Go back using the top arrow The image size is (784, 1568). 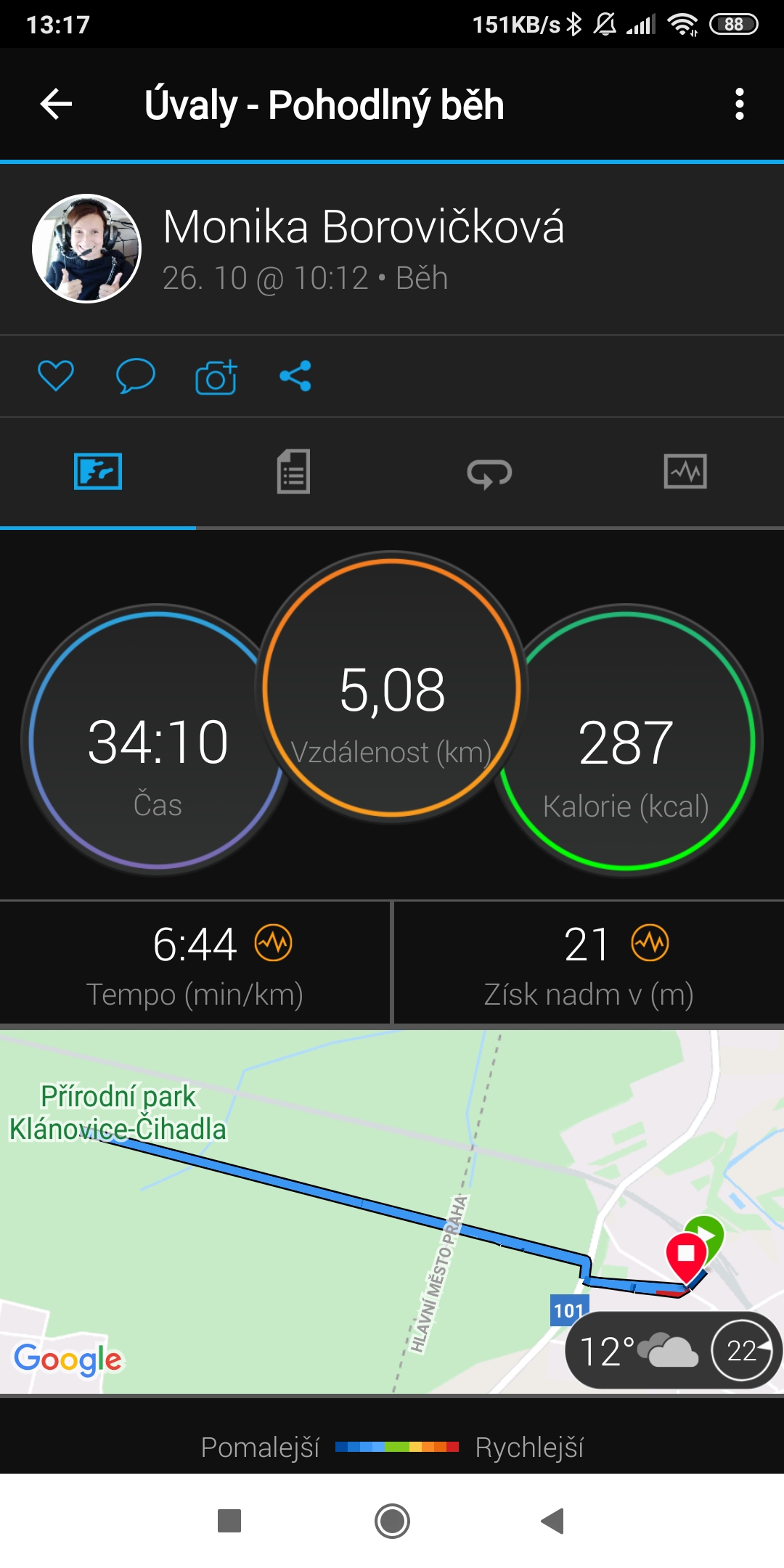tap(56, 104)
